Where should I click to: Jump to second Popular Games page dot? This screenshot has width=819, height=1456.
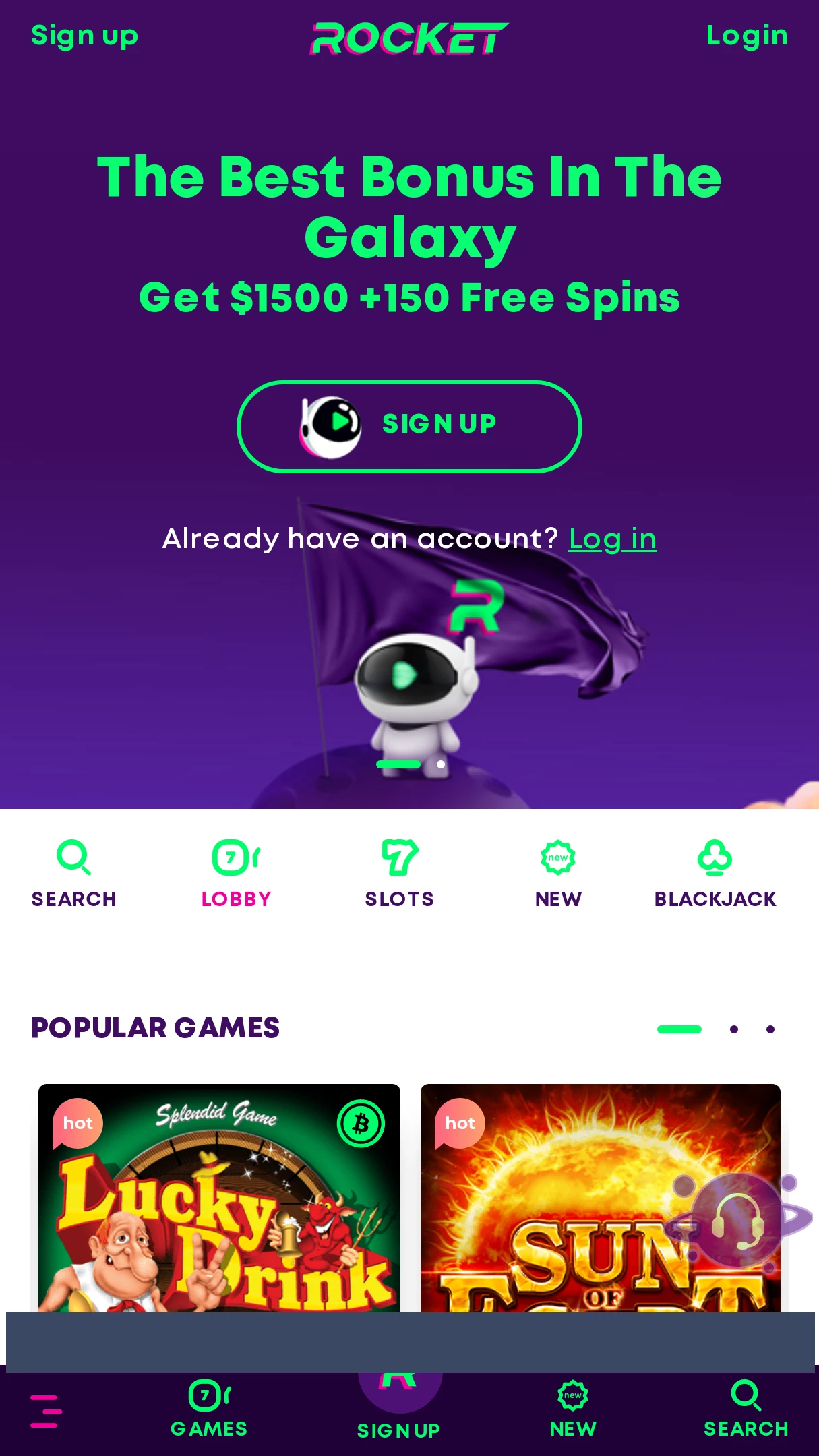[734, 1029]
